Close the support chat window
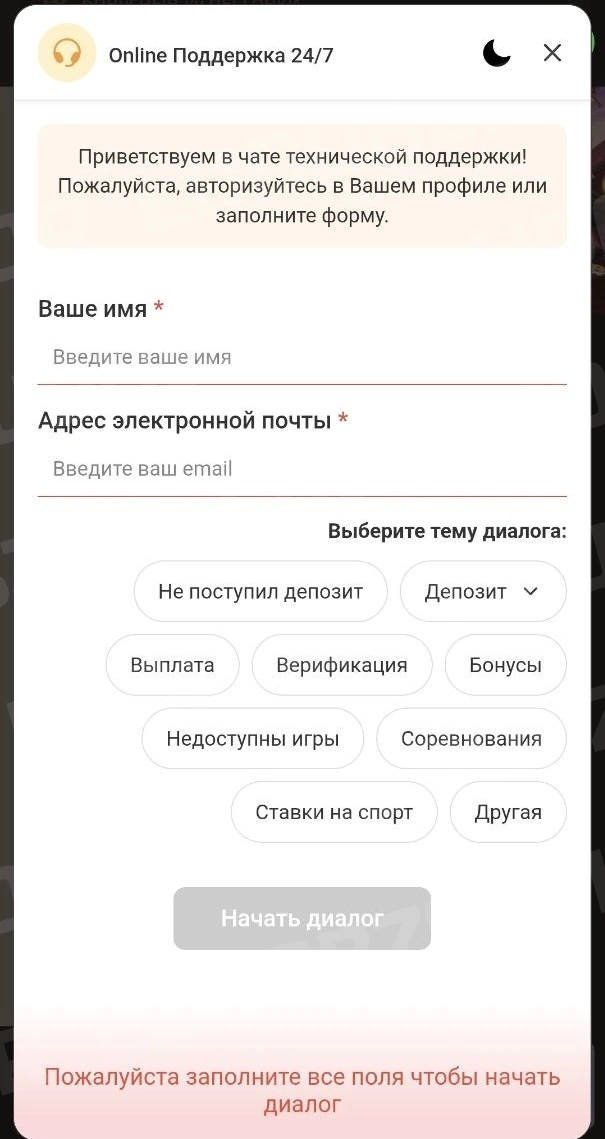The image size is (605, 1139). pos(553,53)
